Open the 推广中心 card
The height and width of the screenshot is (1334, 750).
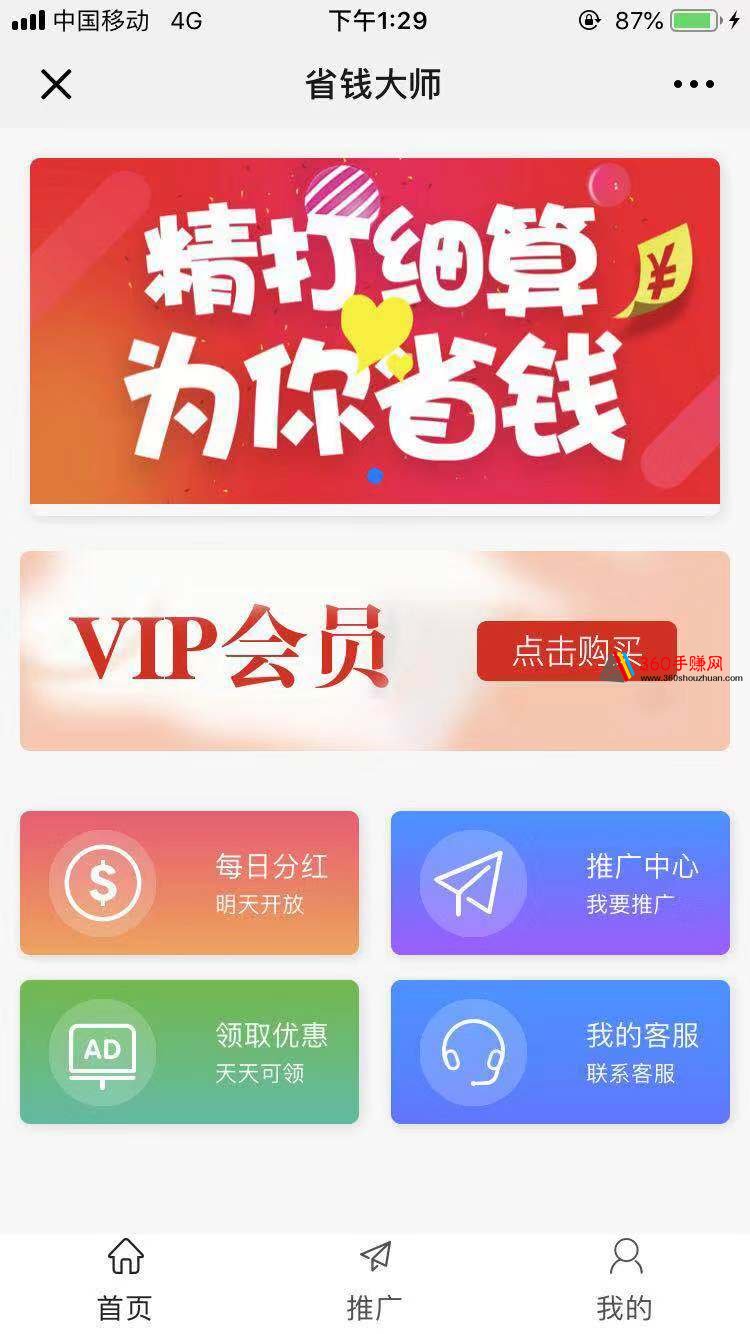click(x=560, y=883)
